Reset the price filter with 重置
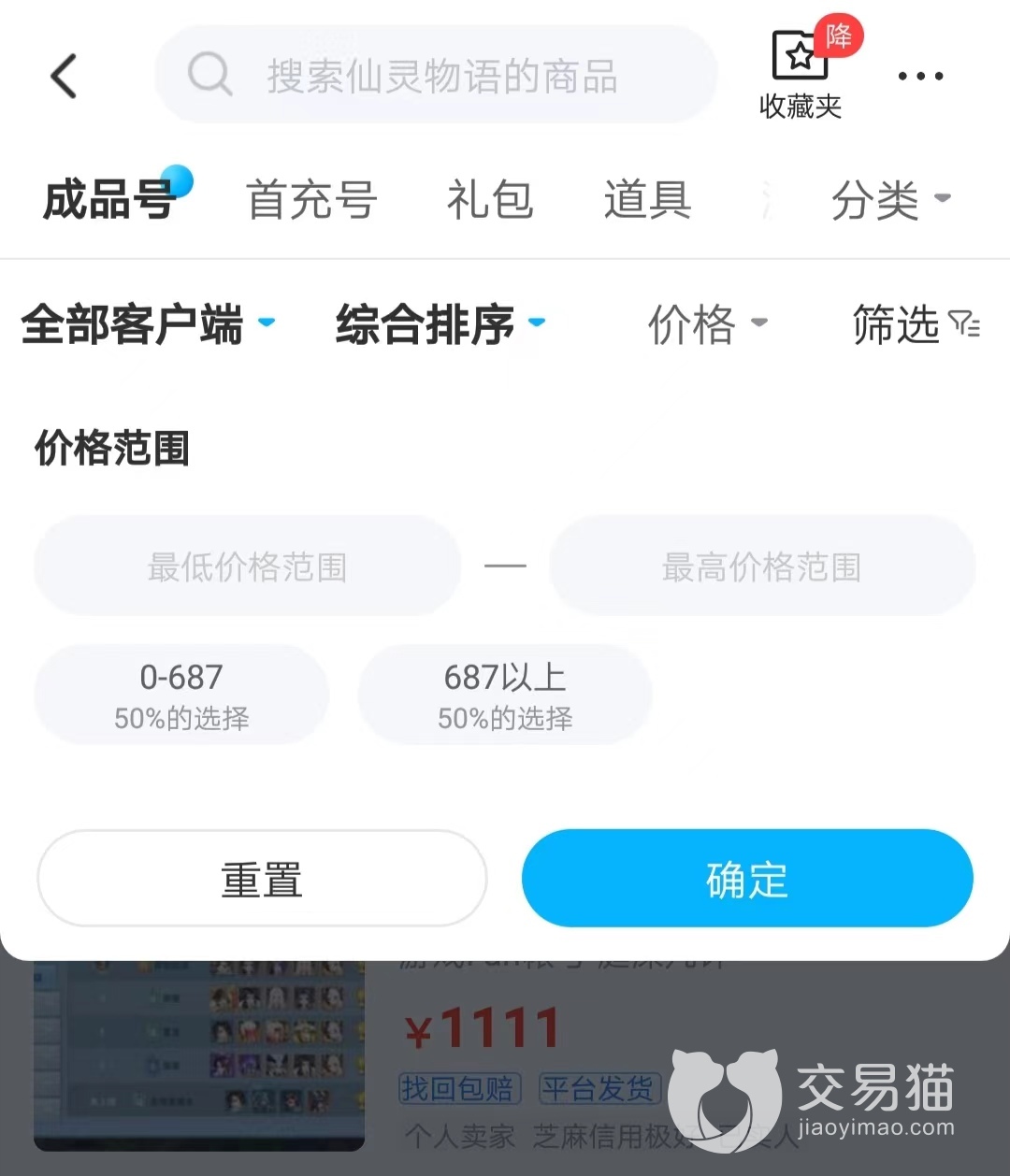This screenshot has width=1010, height=1176. [262, 879]
